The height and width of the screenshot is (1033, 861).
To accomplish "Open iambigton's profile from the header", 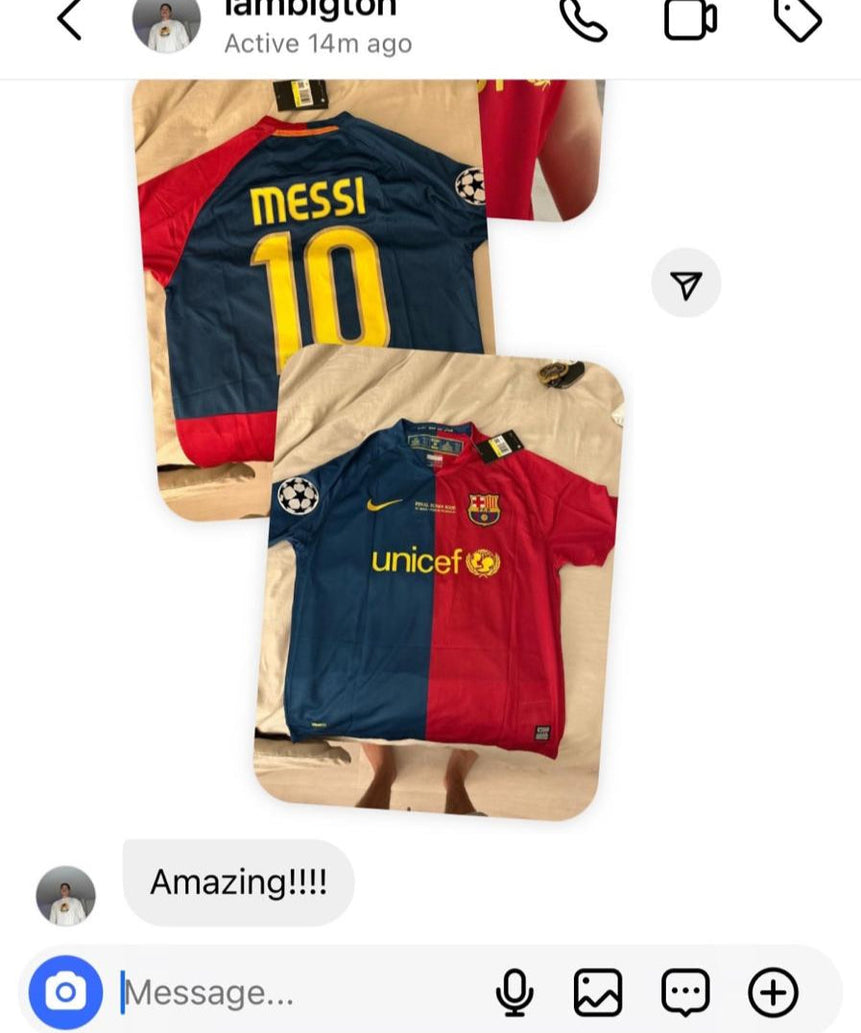I will click(167, 24).
